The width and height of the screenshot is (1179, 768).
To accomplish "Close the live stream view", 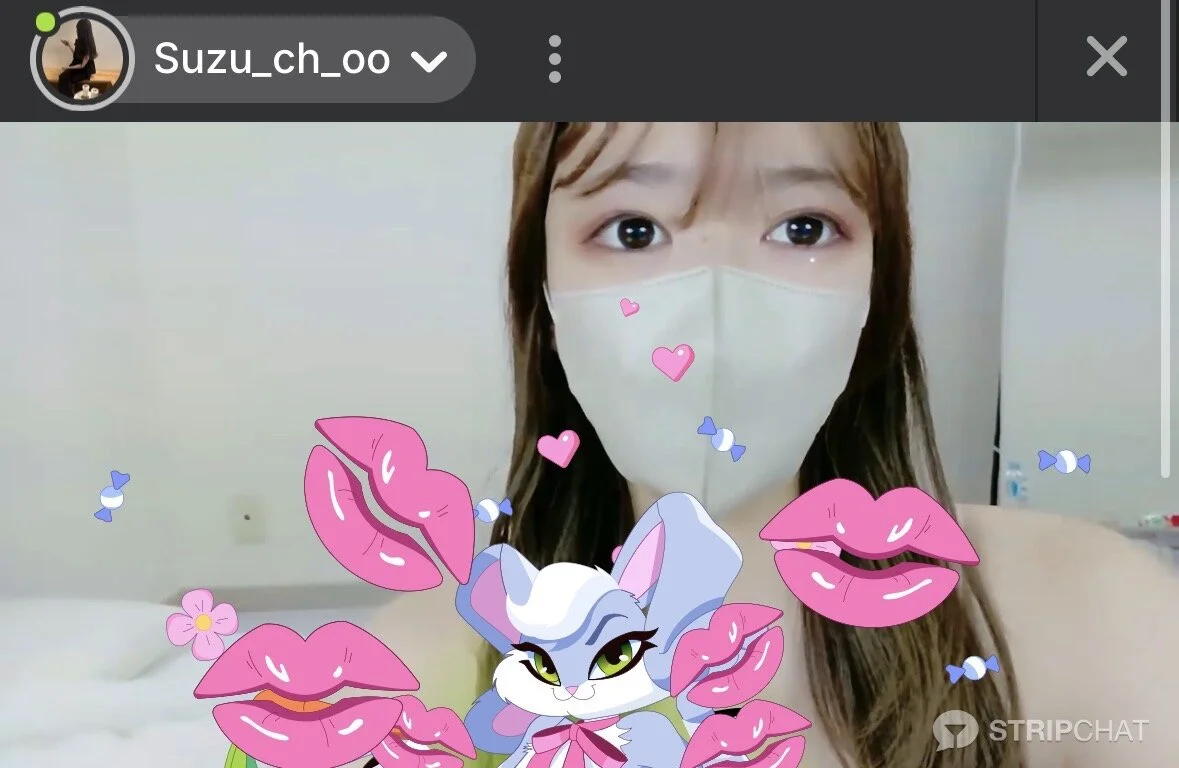I will [x=1106, y=59].
